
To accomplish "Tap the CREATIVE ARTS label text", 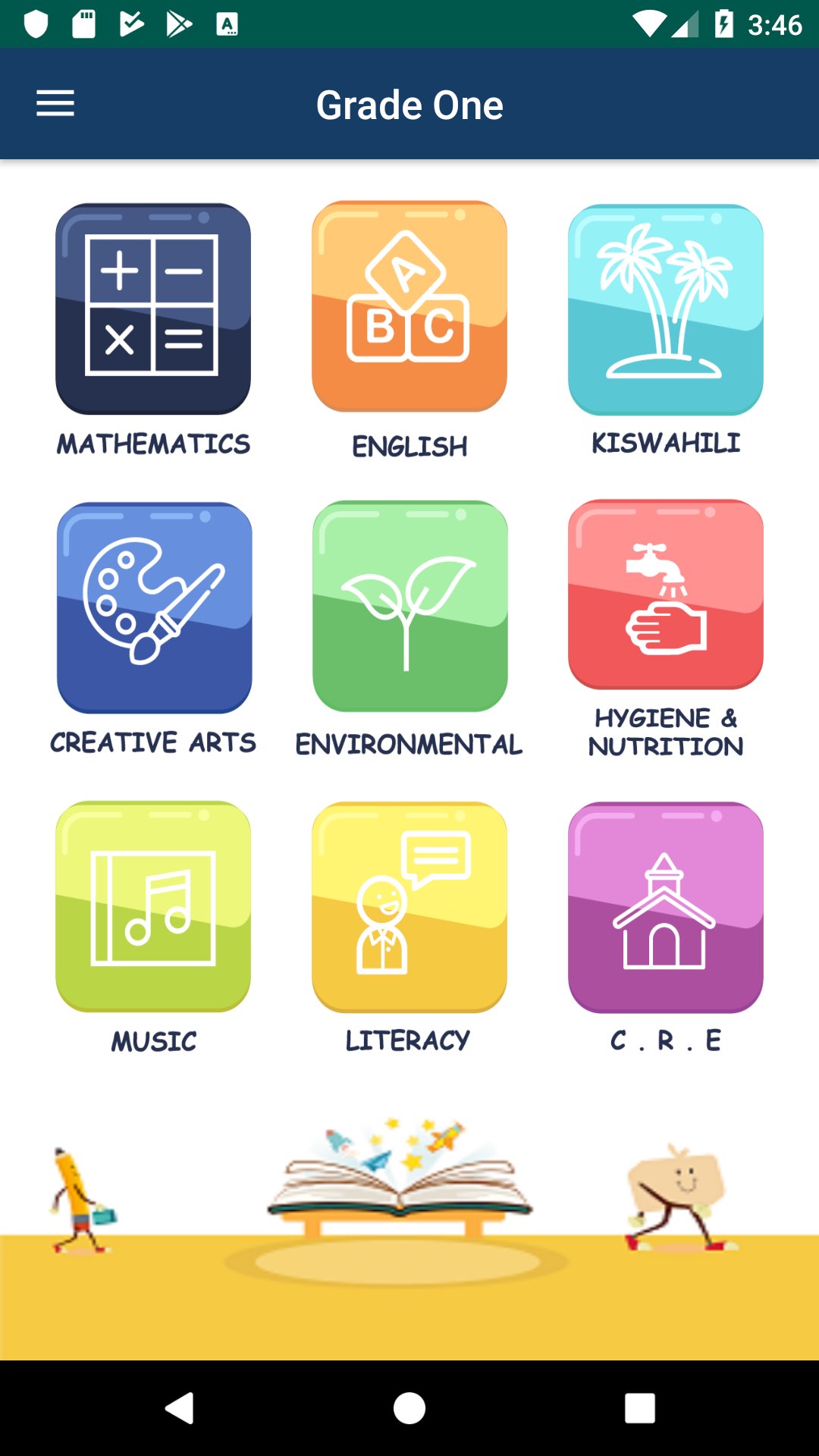I will click(153, 742).
